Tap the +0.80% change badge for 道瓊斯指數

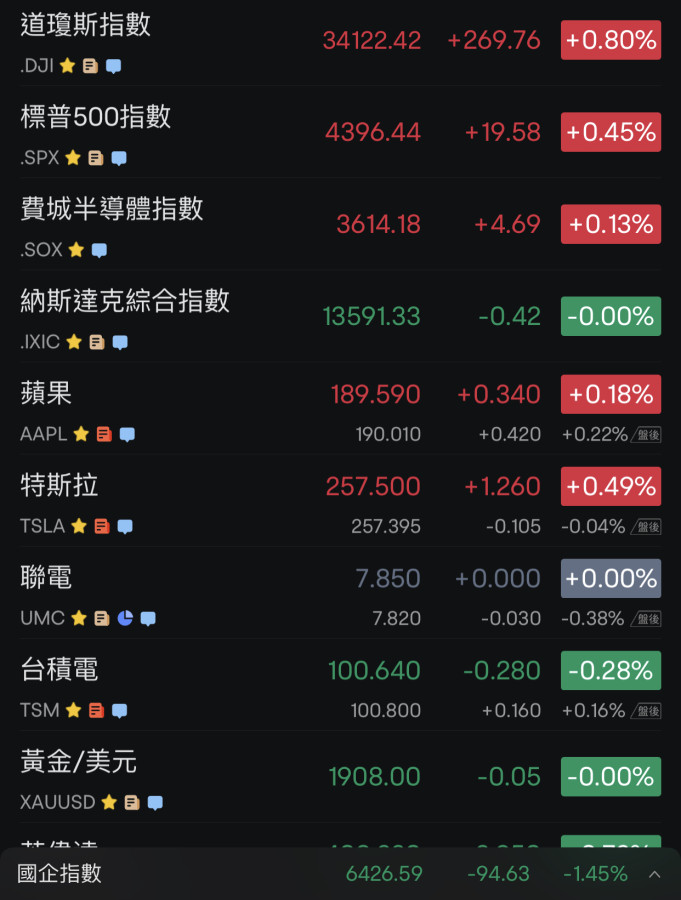click(610, 41)
